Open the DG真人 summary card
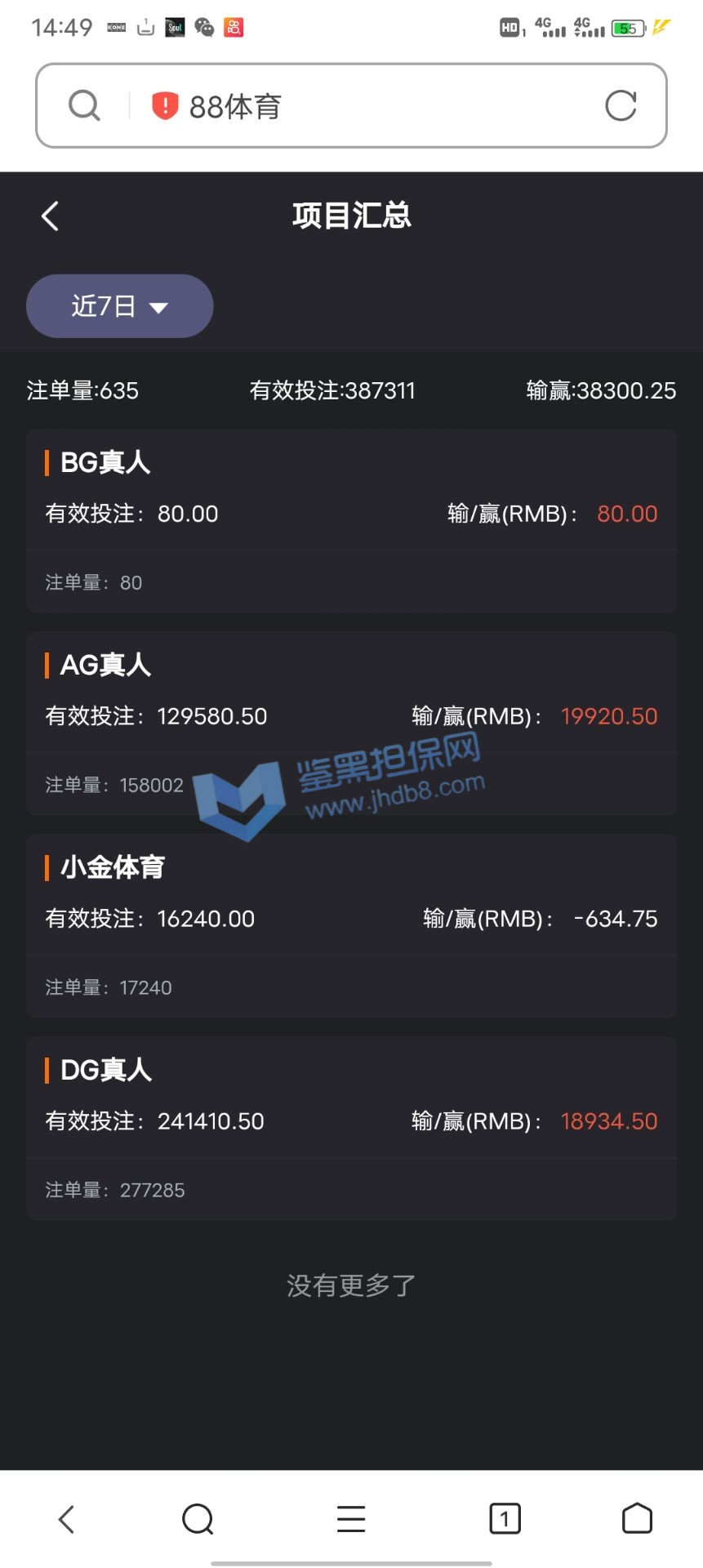Viewport: 703px width, 1568px height. 351,1128
